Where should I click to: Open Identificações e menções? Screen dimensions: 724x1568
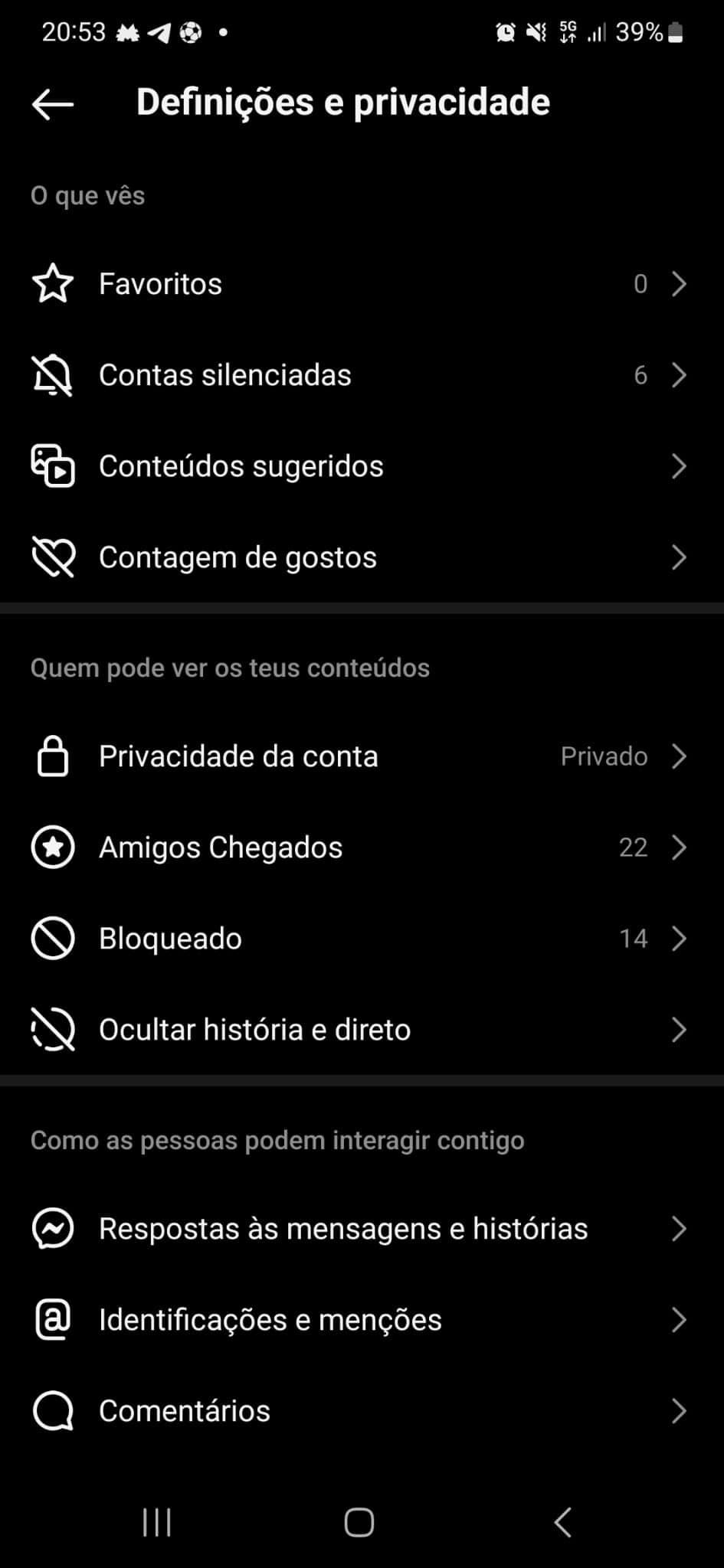pos(362,1320)
